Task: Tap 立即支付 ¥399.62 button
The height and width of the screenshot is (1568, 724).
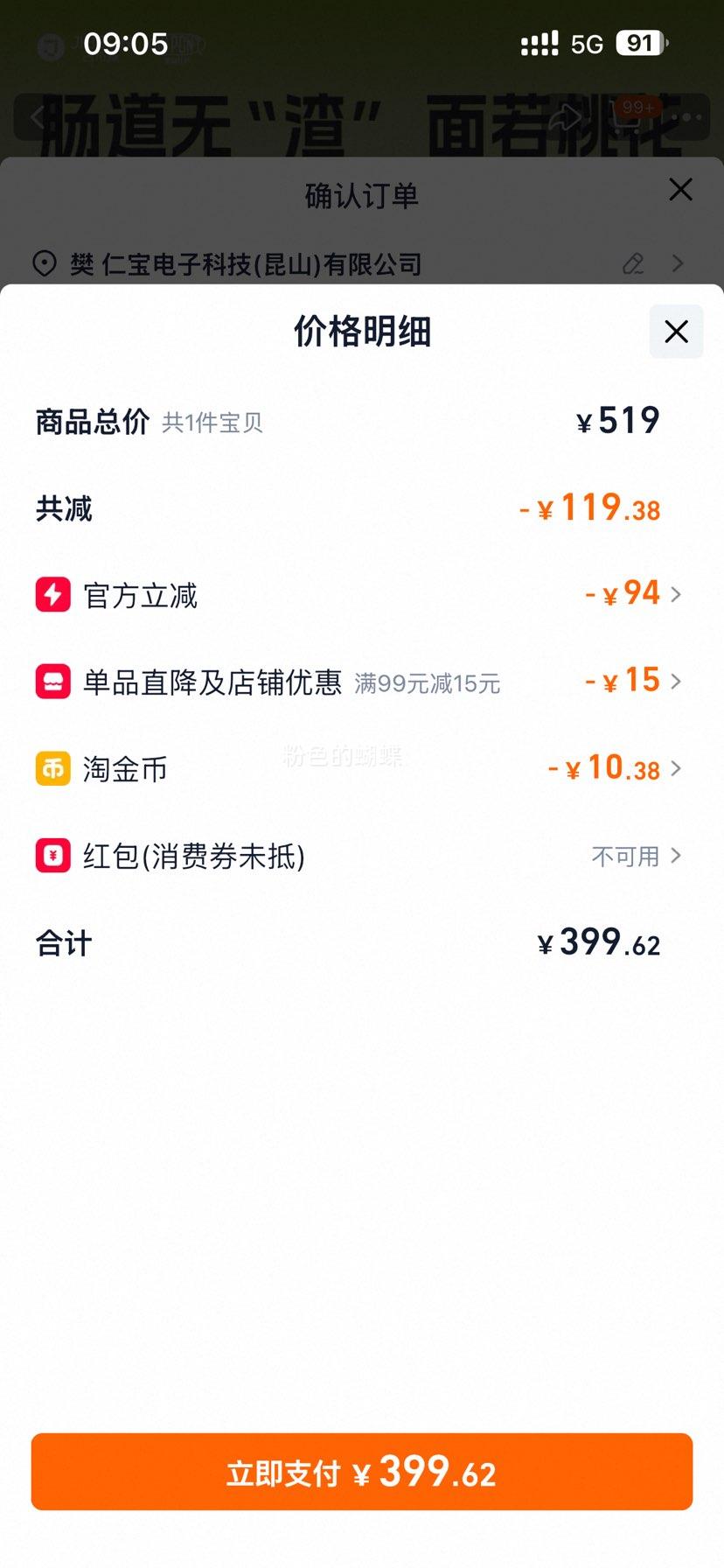Action: [x=362, y=1472]
